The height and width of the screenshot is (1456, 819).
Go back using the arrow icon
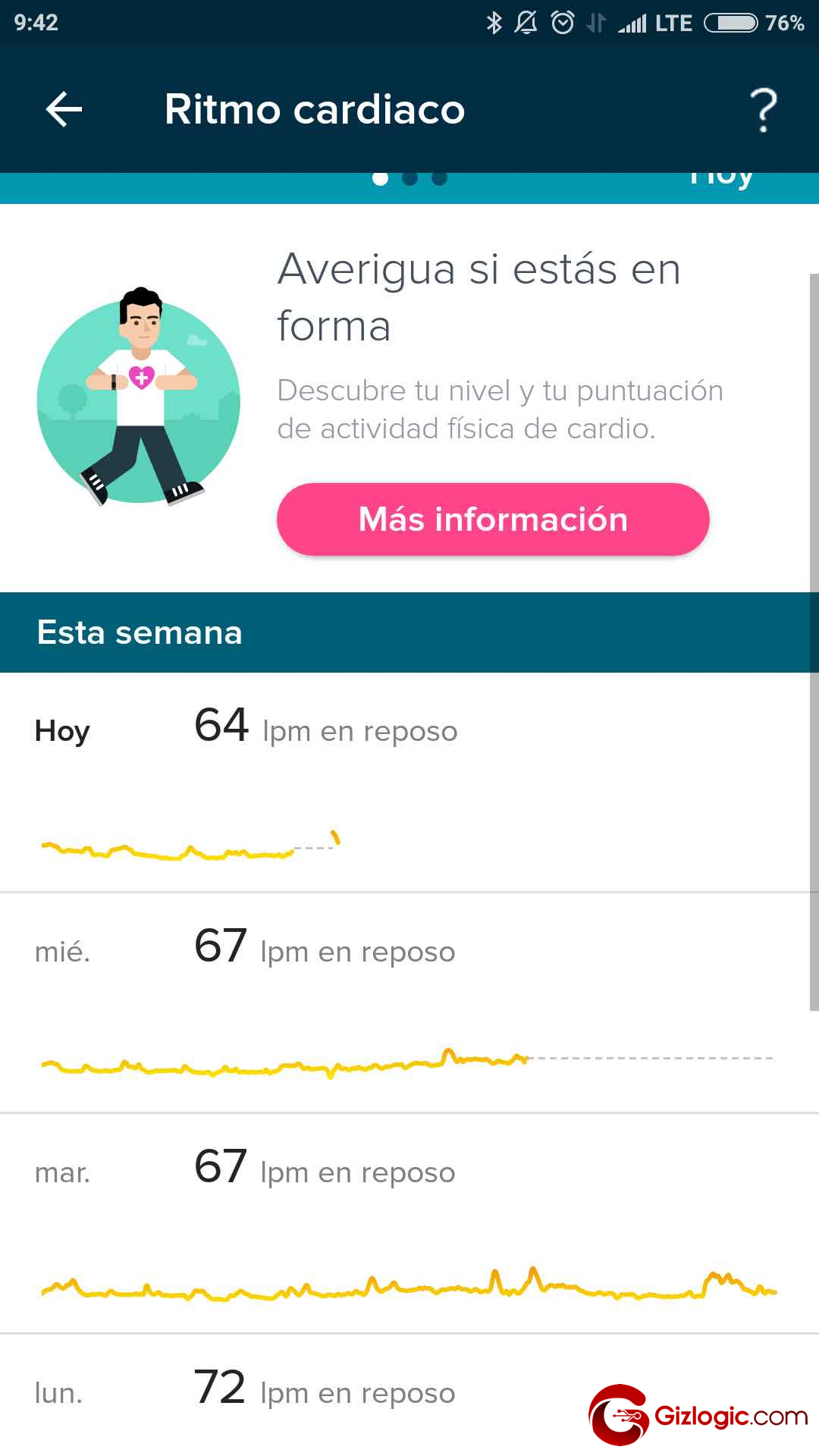pyautogui.click(x=64, y=110)
